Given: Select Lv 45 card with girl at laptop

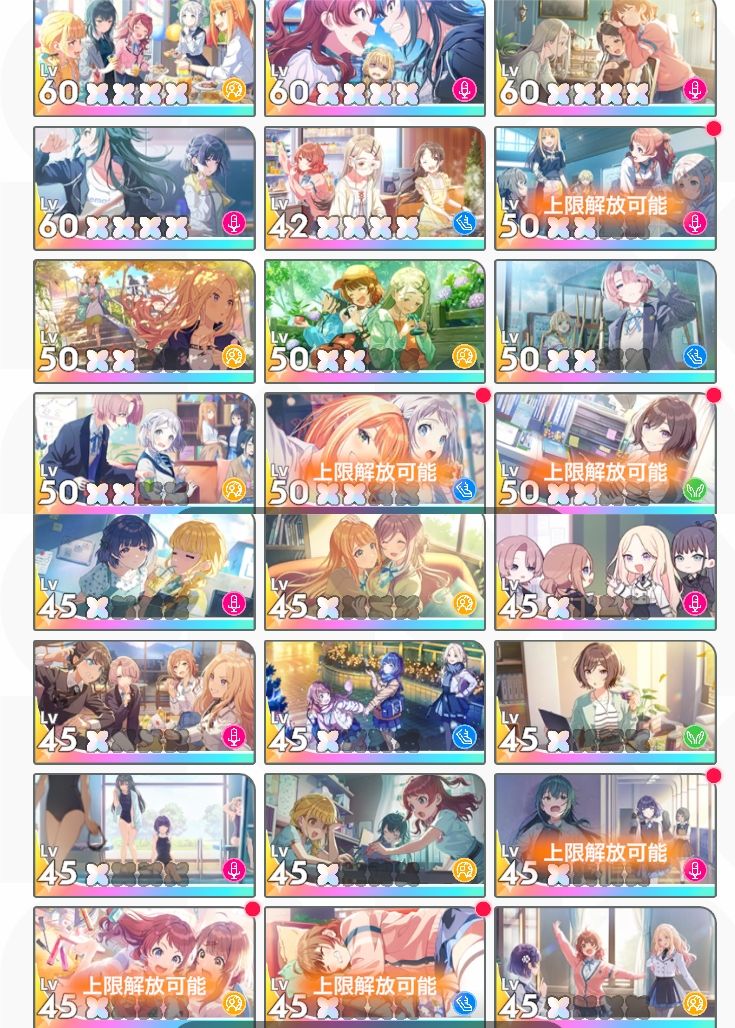Looking at the screenshot, I should pos(604,701).
